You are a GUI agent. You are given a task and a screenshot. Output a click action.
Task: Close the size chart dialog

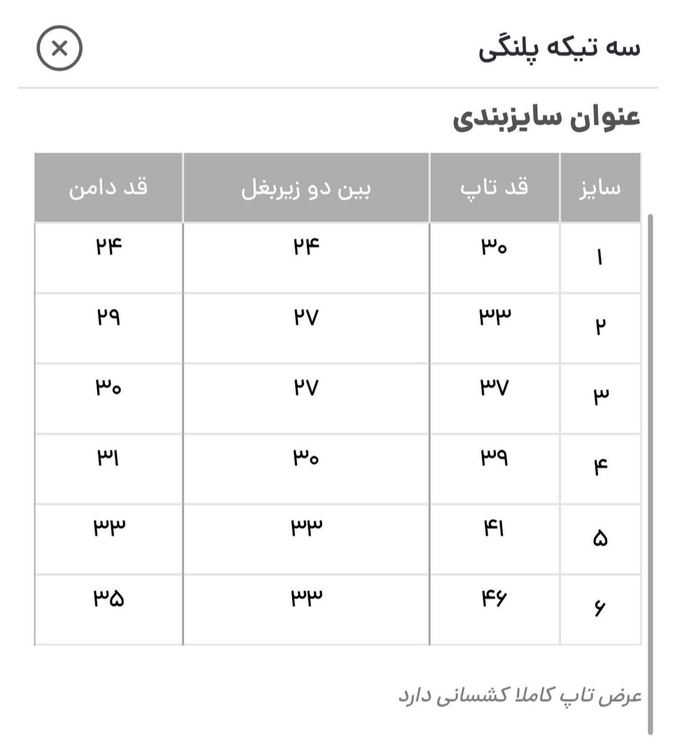click(x=59, y=48)
